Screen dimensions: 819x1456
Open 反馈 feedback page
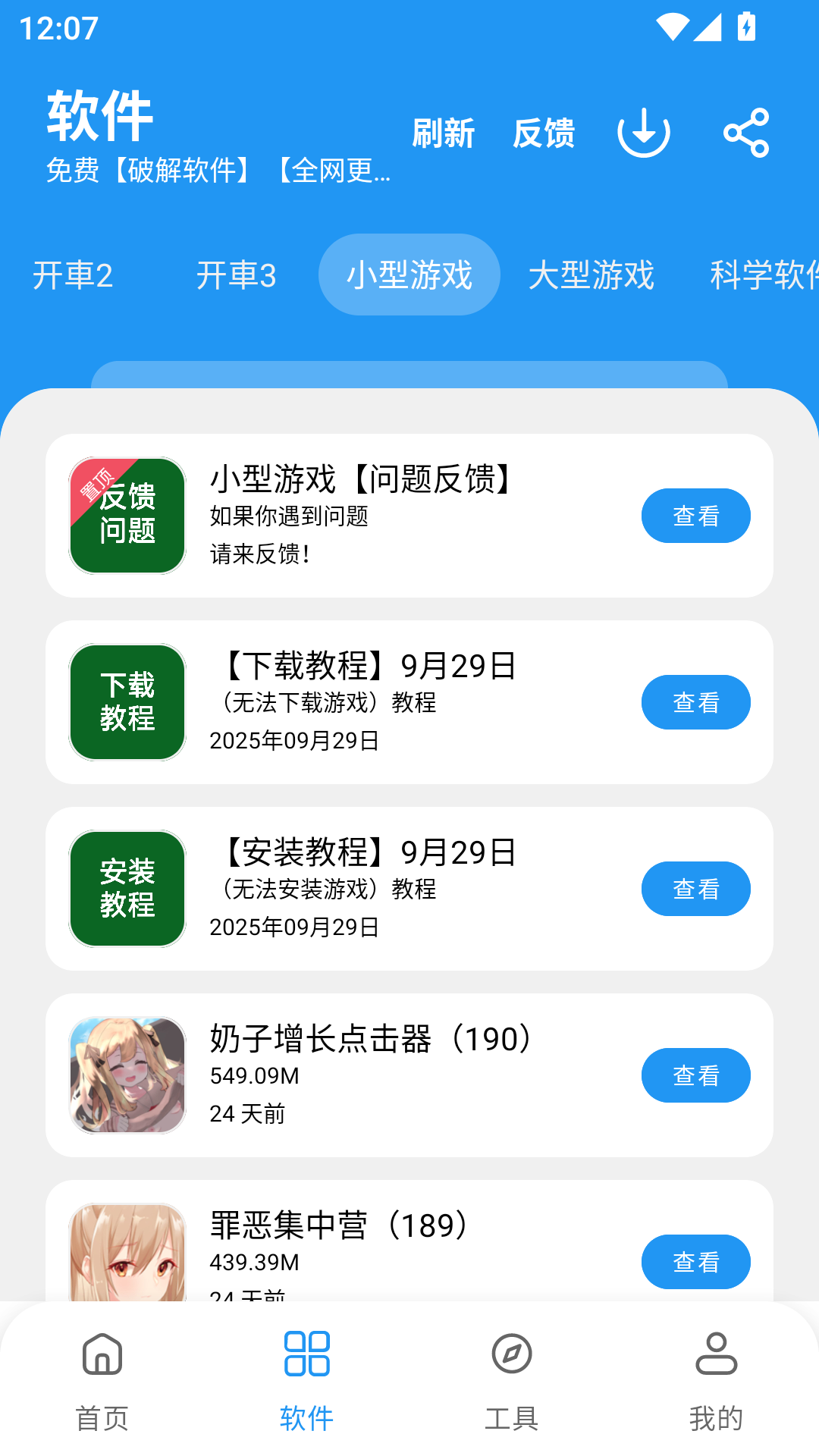point(544,132)
